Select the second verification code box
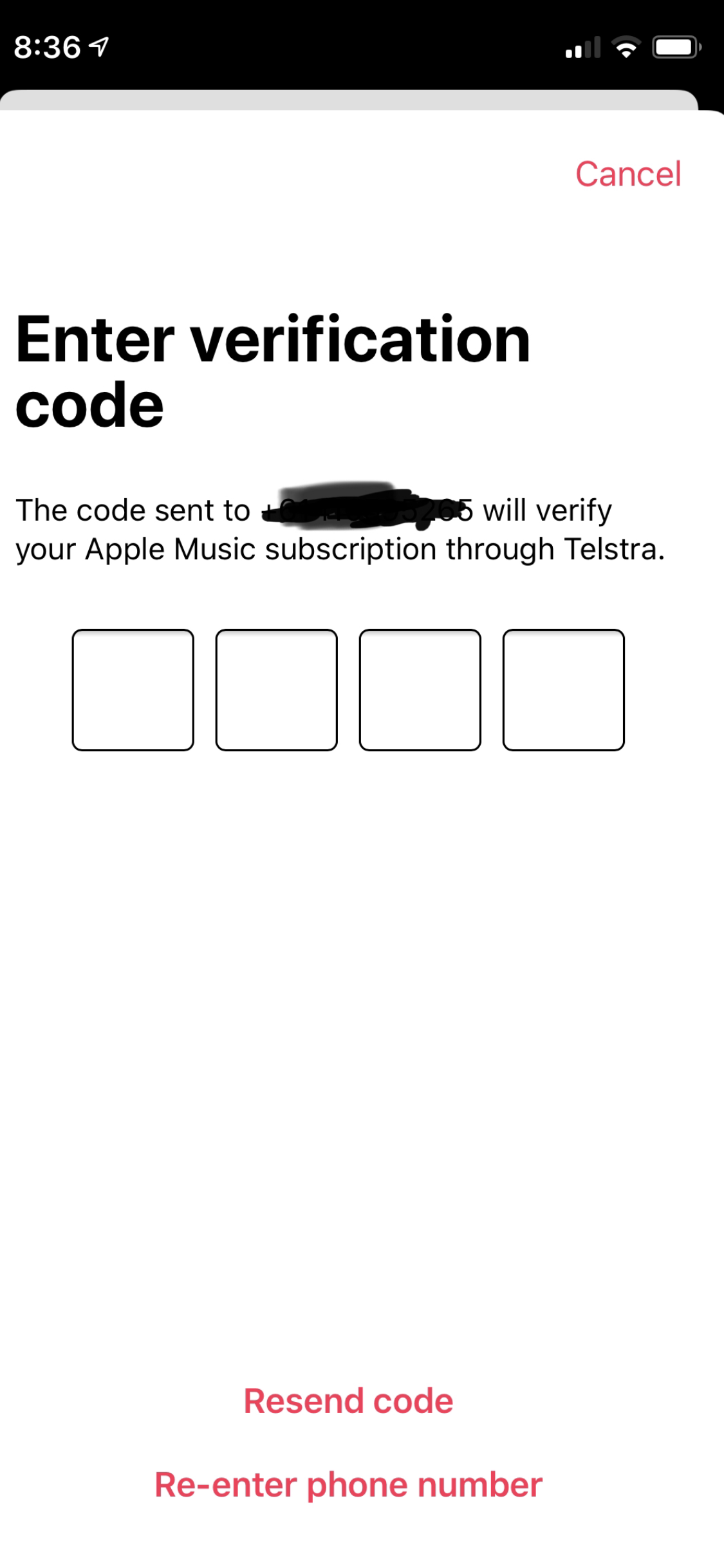Image resolution: width=724 pixels, height=1568 pixels. click(x=276, y=689)
